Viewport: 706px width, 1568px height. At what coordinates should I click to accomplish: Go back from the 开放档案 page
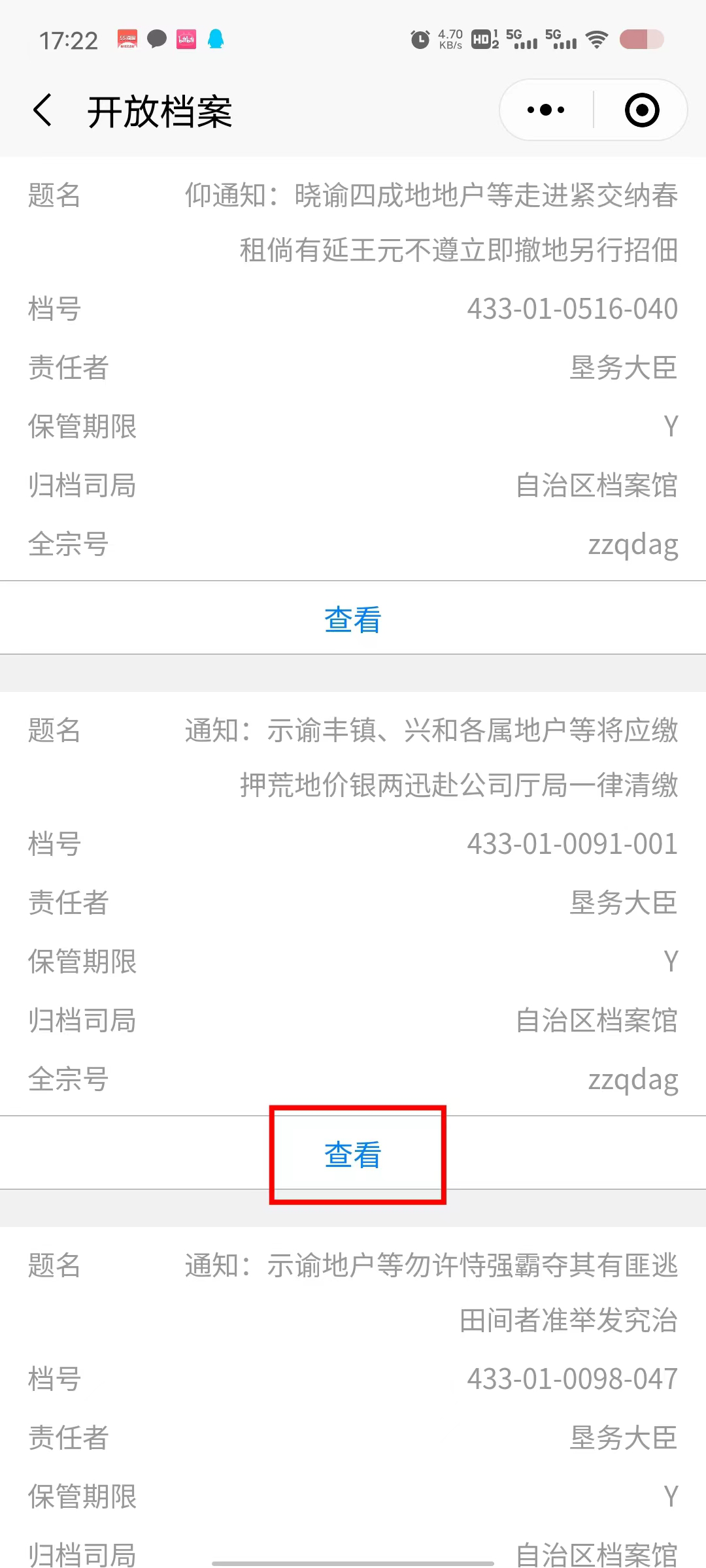[42, 110]
